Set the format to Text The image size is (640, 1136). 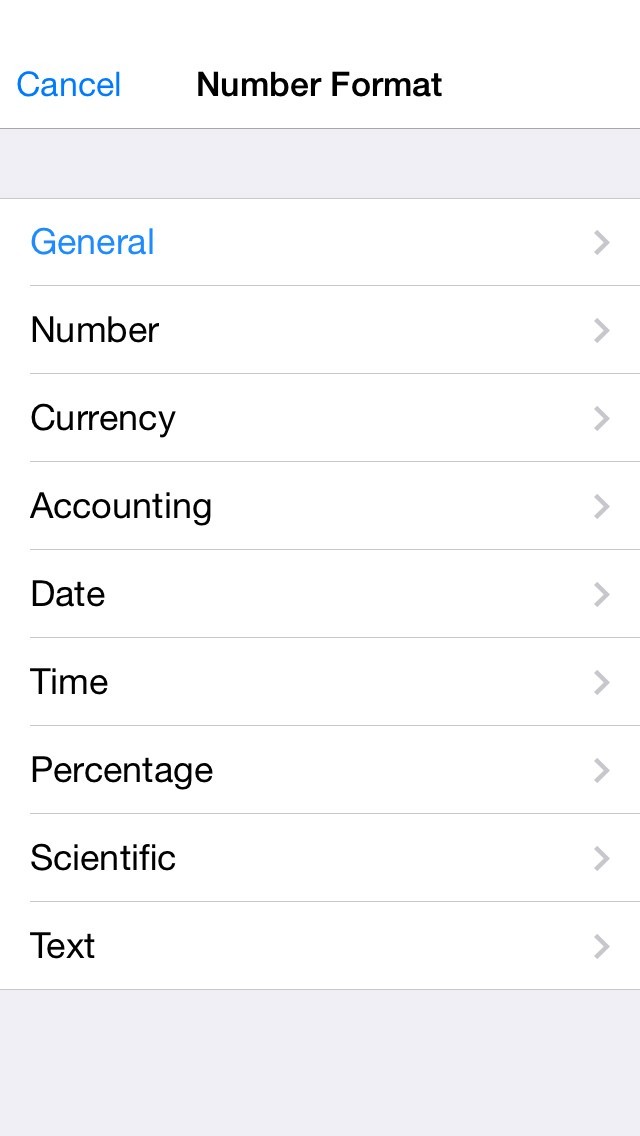(x=320, y=946)
